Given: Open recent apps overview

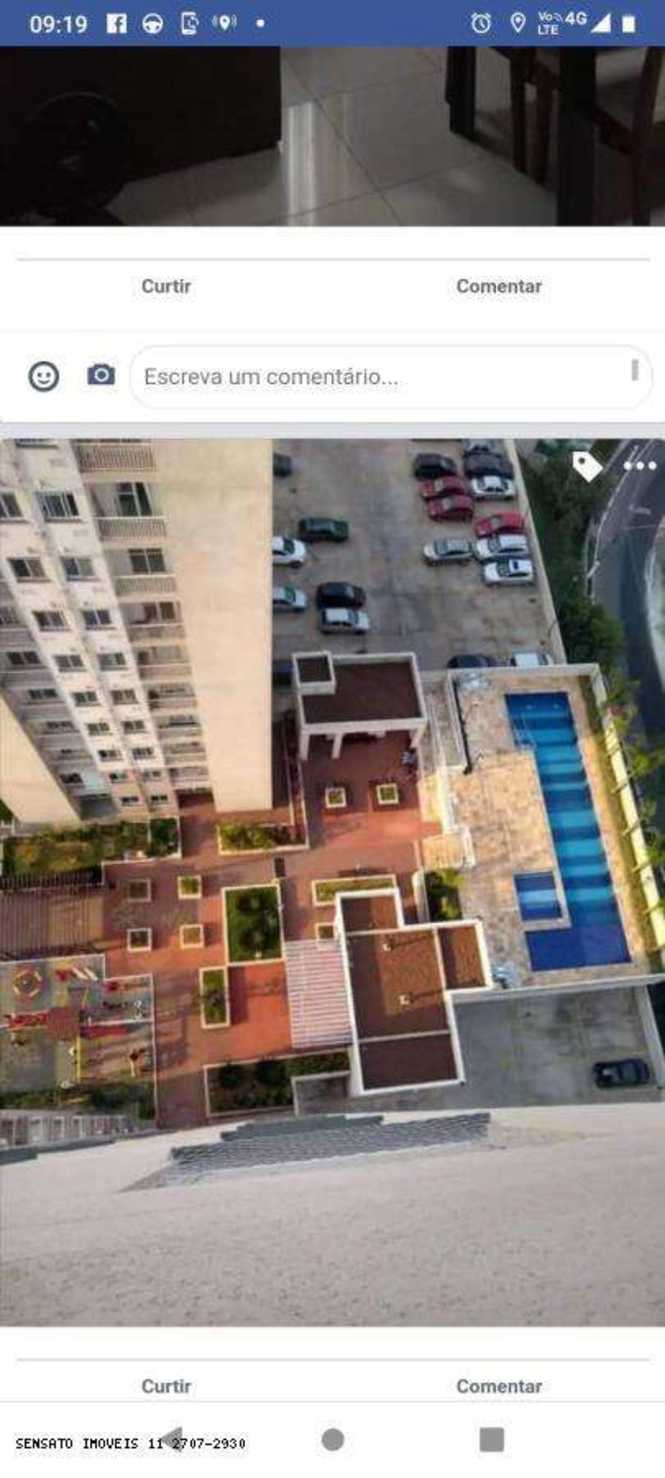Looking at the screenshot, I should click(x=491, y=1439).
